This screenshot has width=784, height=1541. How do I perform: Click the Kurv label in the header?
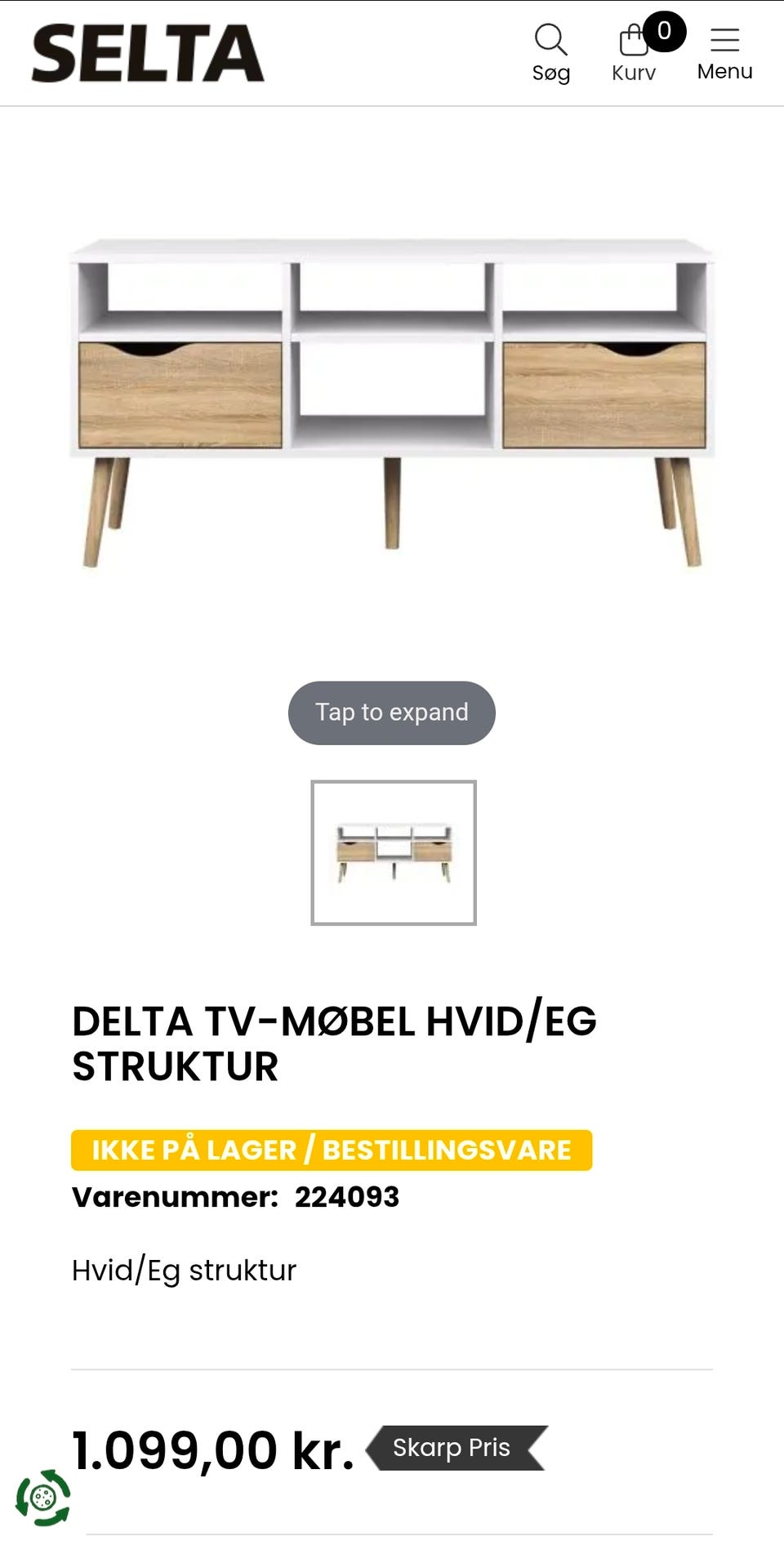pyautogui.click(x=633, y=73)
